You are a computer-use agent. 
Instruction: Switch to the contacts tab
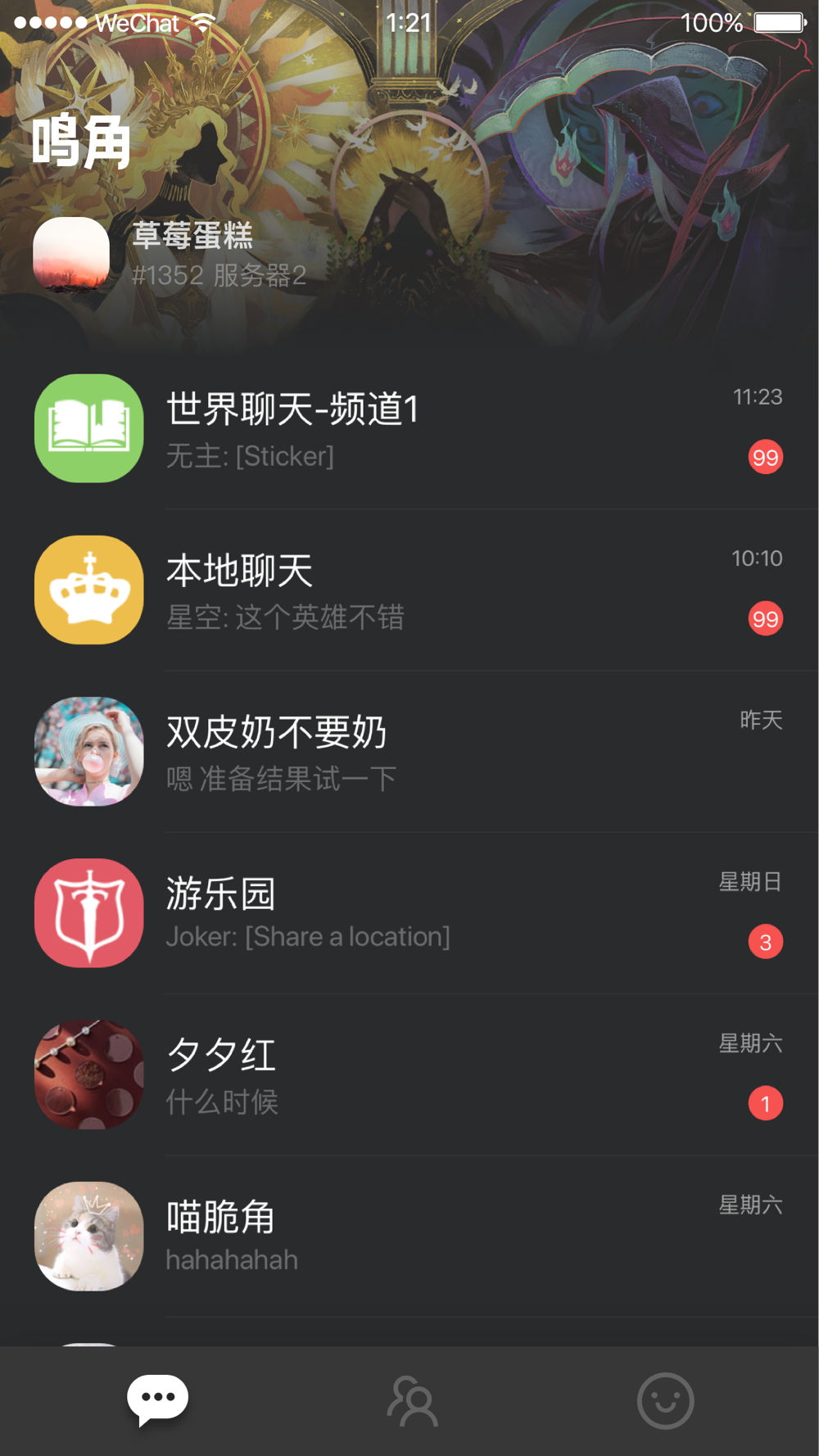pos(412,1401)
